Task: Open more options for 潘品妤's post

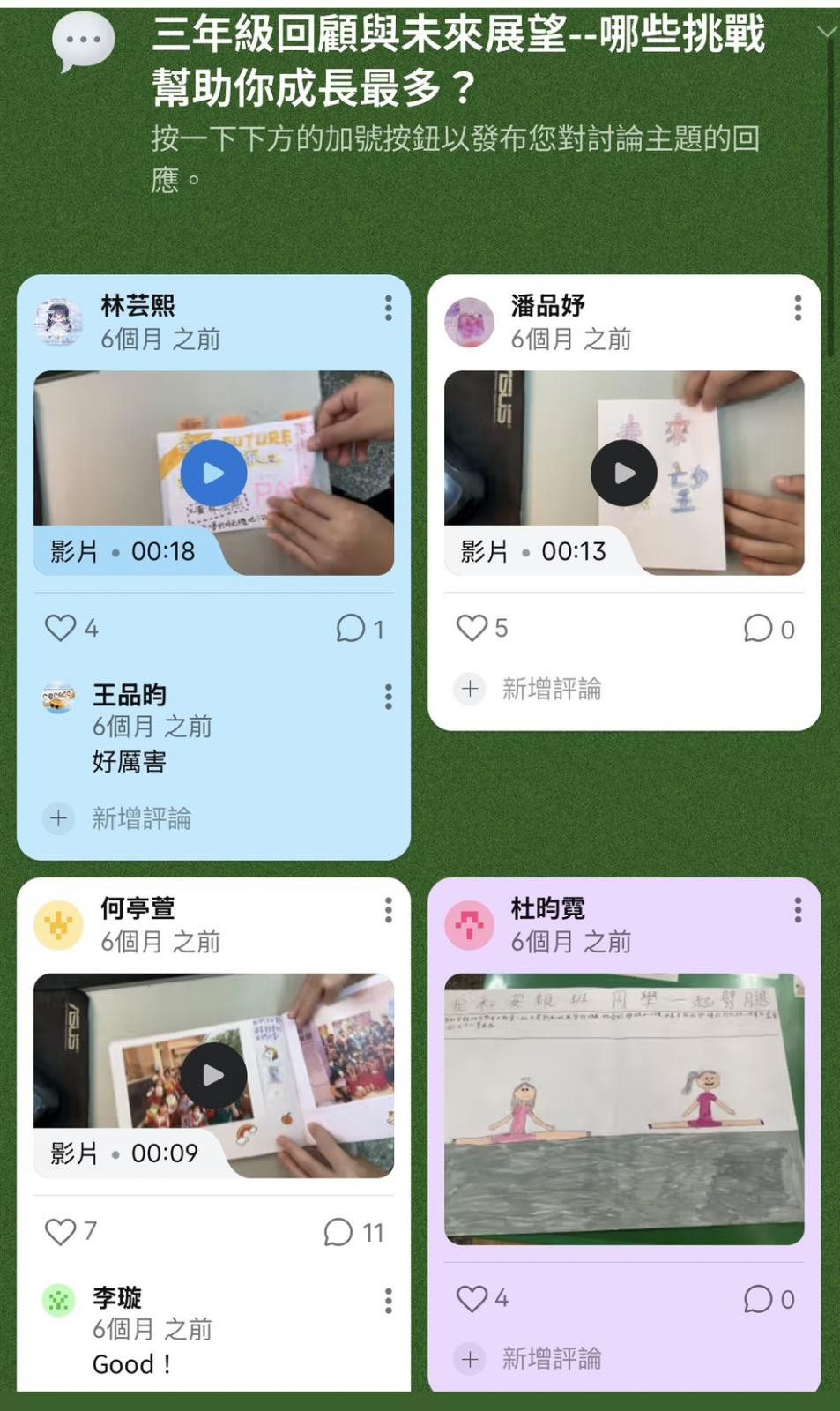Action: coord(798,308)
